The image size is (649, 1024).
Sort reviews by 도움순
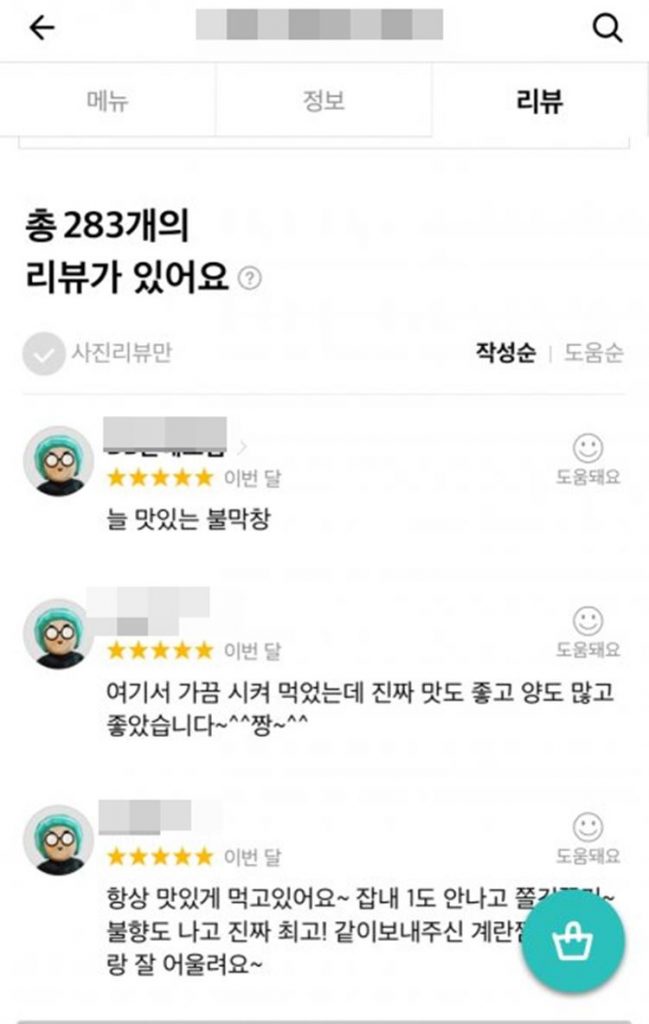[x=593, y=354]
